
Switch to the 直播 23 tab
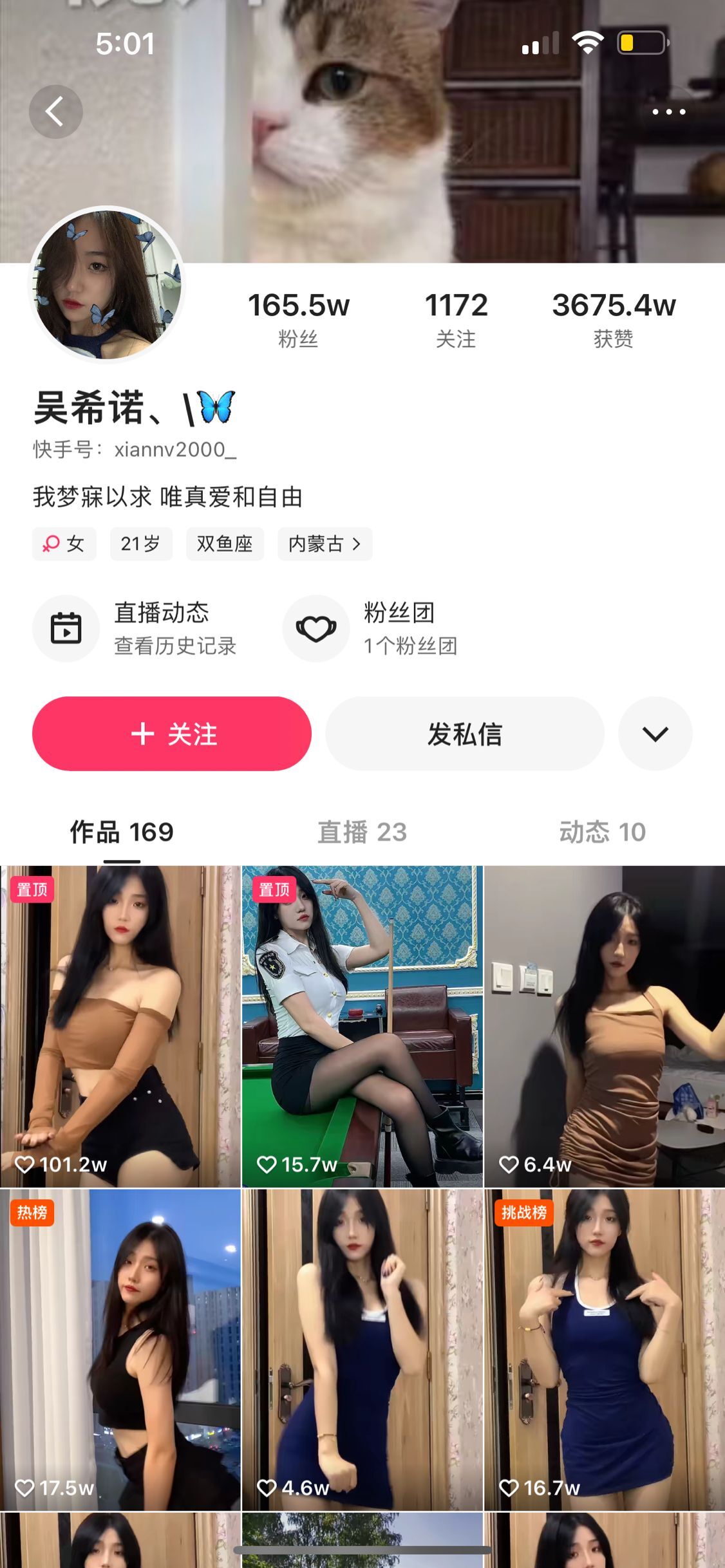pos(362,832)
